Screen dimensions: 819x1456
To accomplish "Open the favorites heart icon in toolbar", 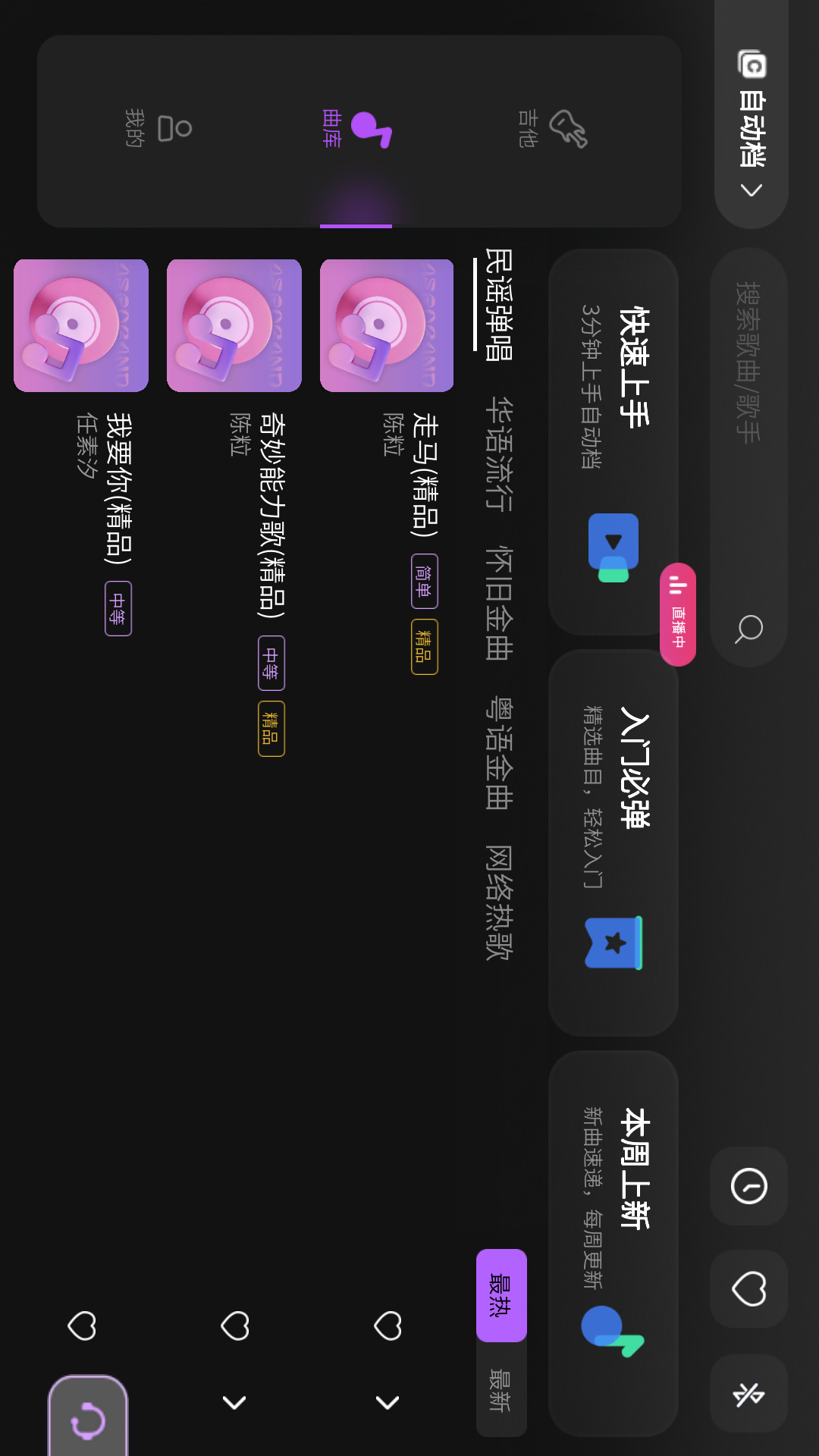I will pyautogui.click(x=749, y=1289).
